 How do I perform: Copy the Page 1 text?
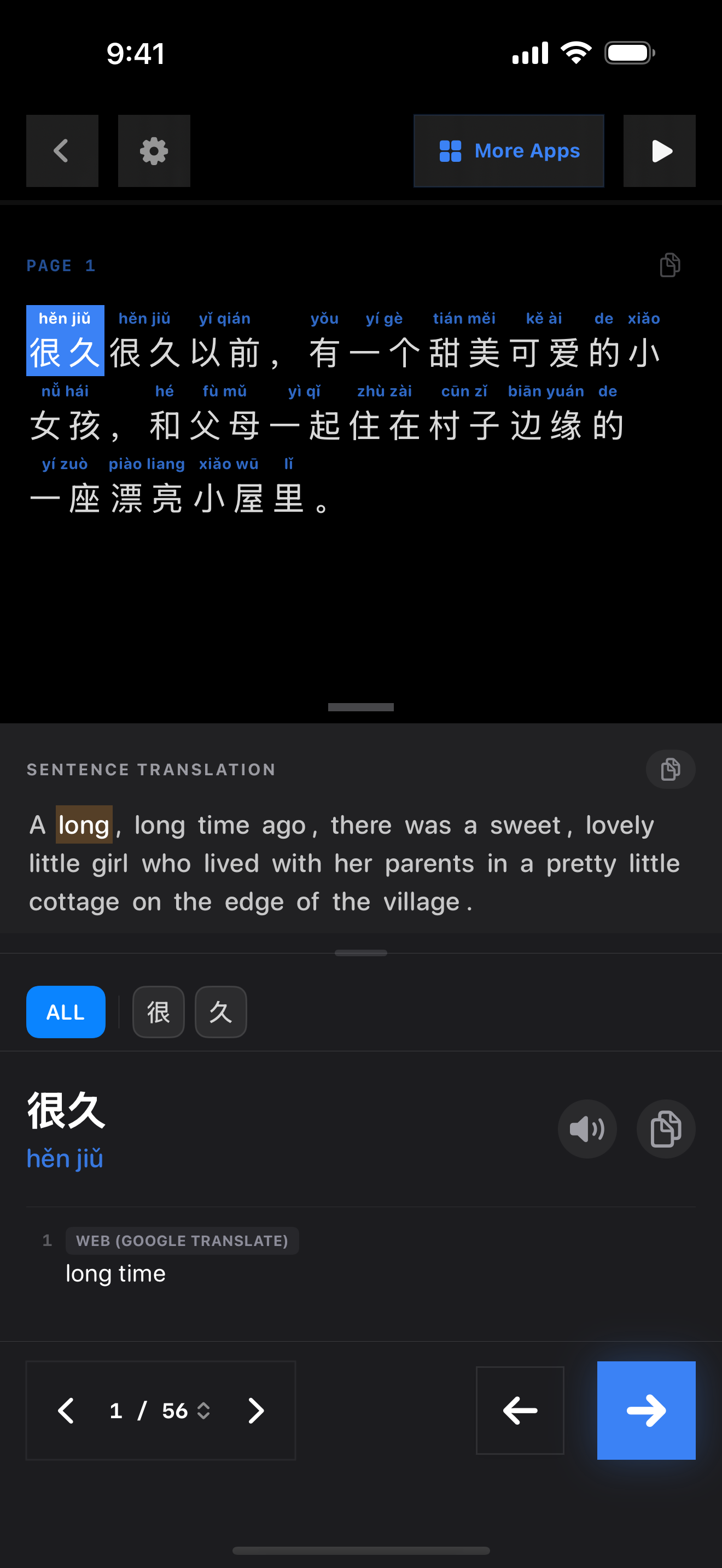[669, 265]
